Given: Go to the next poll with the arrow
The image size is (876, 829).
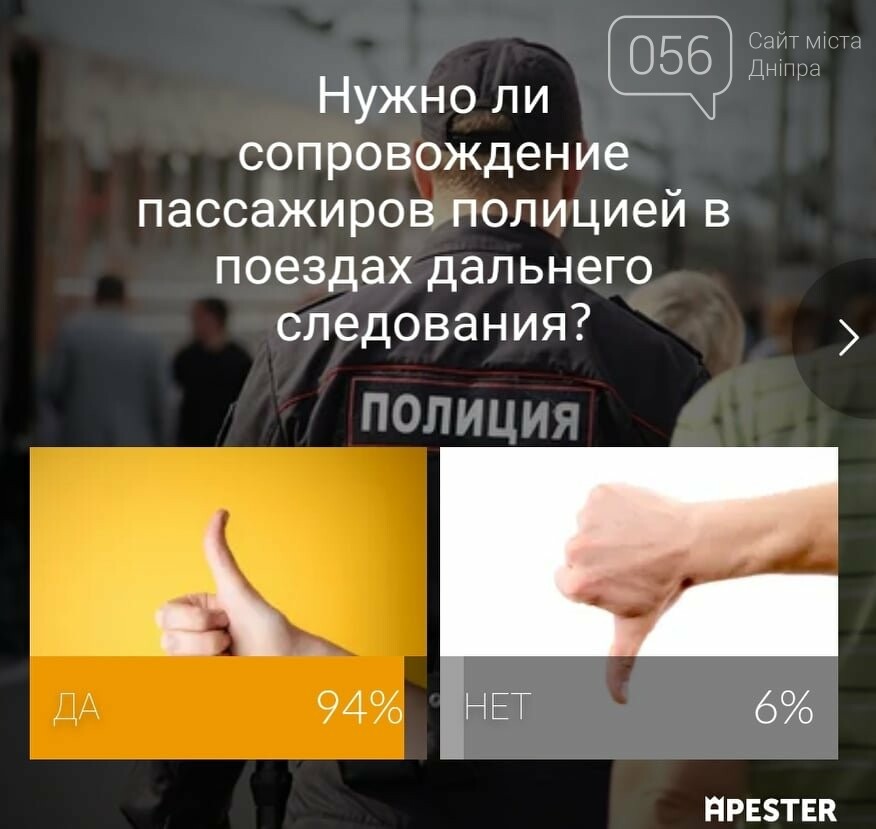Looking at the screenshot, I should pyautogui.click(x=848, y=338).
